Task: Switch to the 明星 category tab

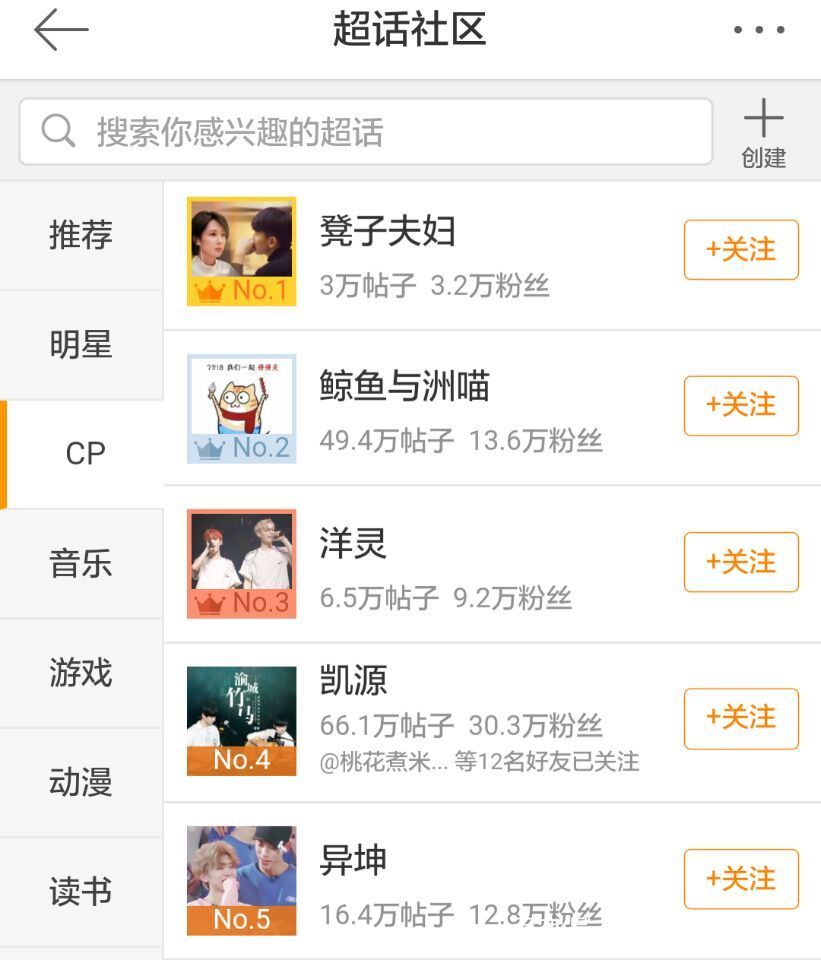Action: (x=82, y=343)
